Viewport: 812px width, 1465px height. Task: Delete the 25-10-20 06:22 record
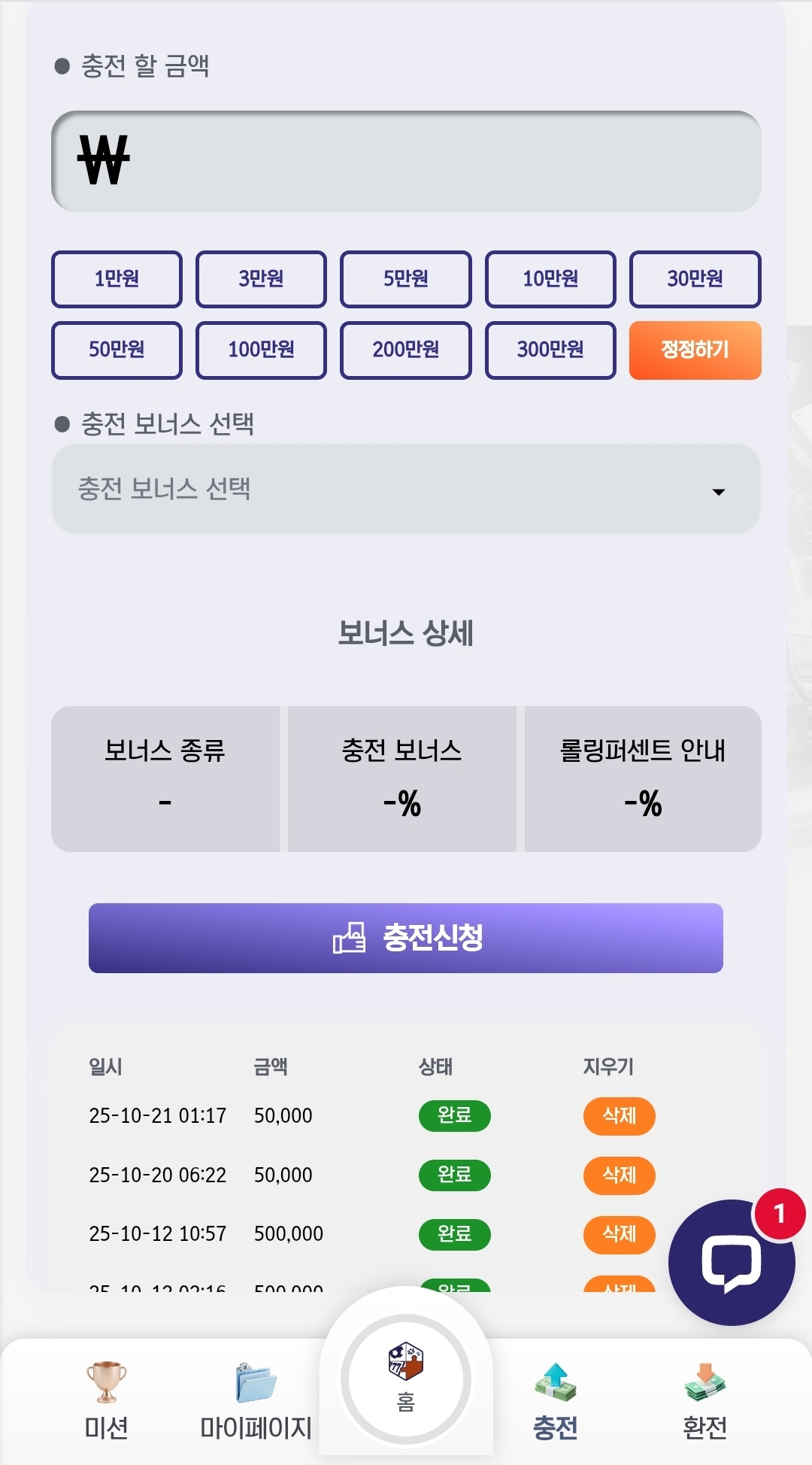[619, 1175]
